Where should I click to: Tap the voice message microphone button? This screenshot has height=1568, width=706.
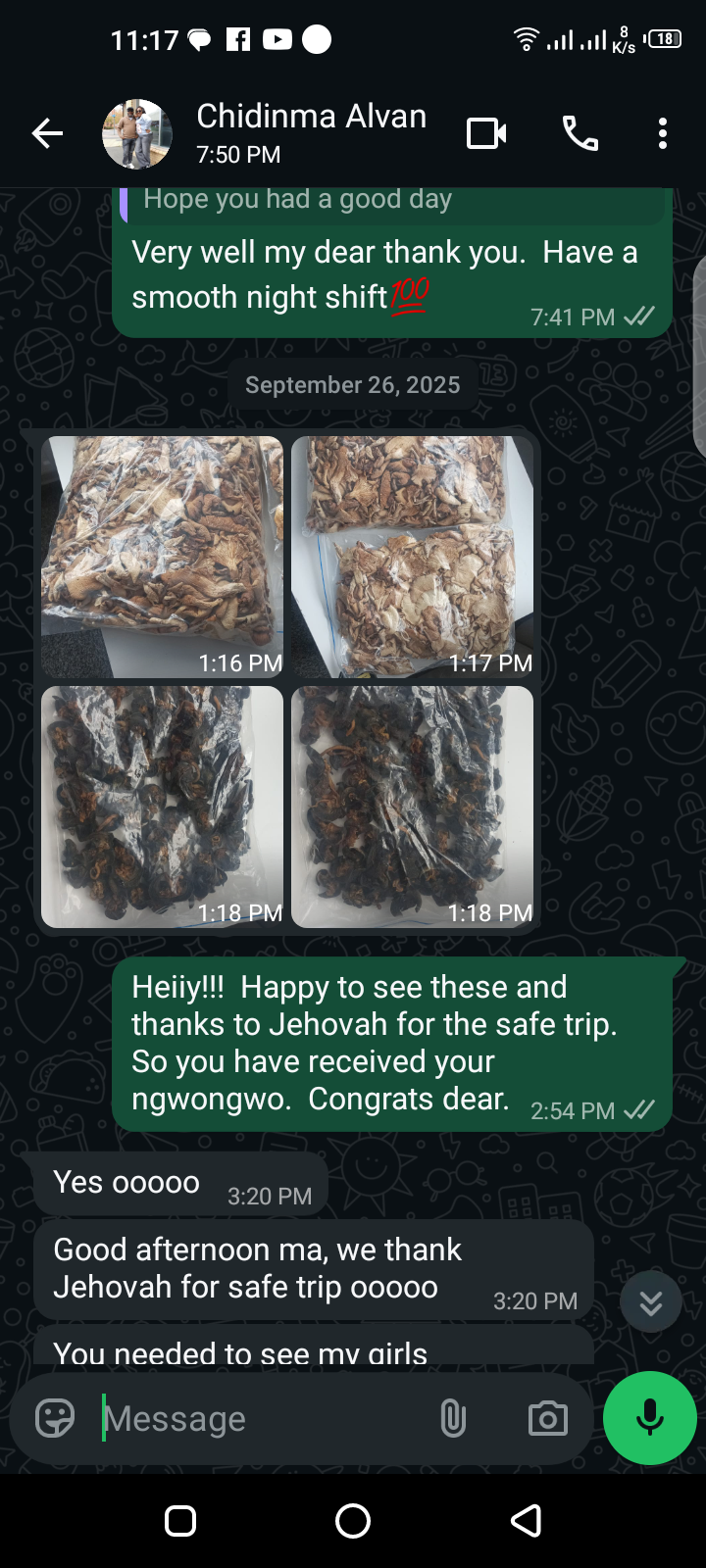(x=650, y=1418)
